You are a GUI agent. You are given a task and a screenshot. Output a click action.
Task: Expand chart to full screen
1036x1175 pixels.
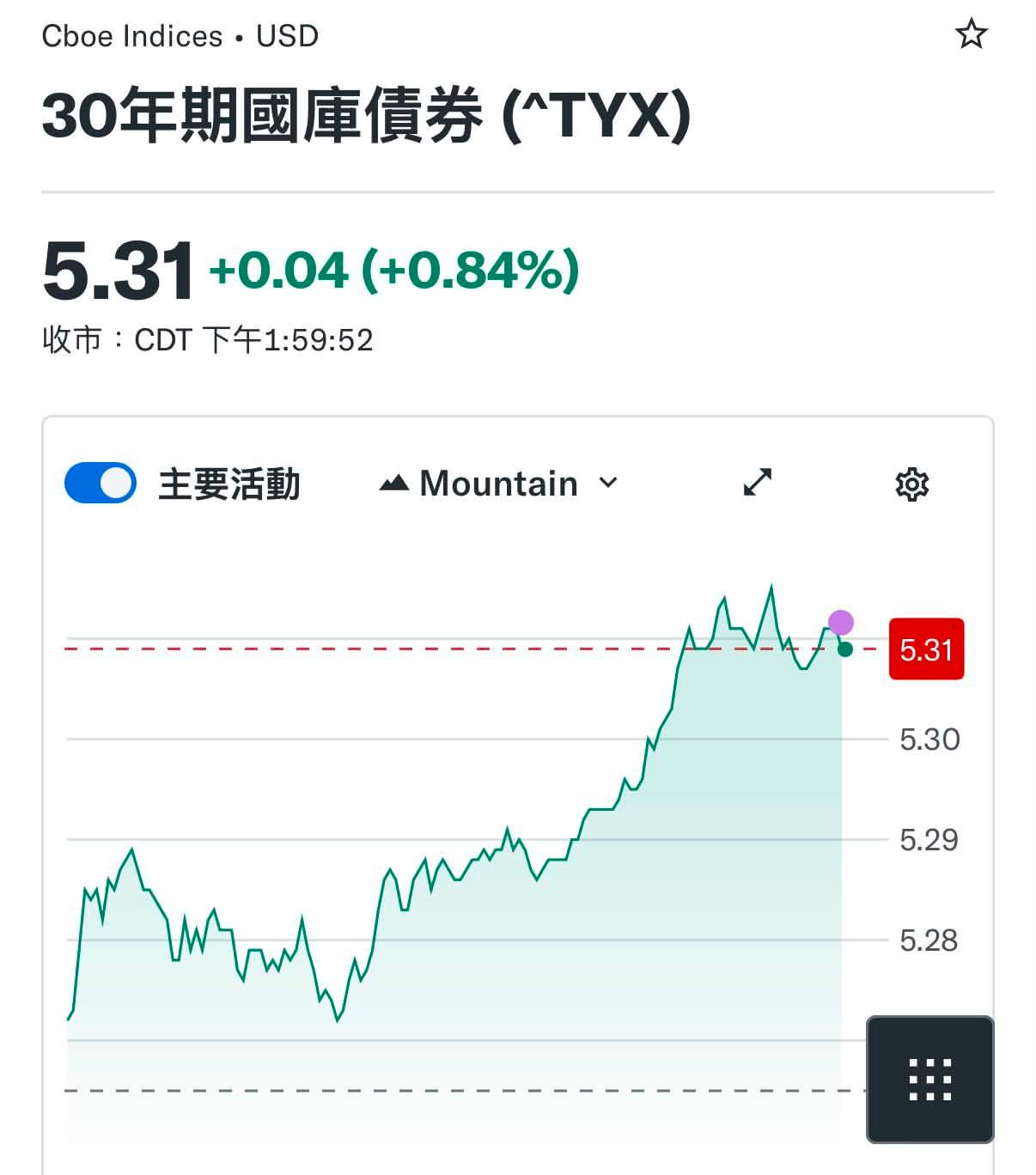[x=757, y=483]
